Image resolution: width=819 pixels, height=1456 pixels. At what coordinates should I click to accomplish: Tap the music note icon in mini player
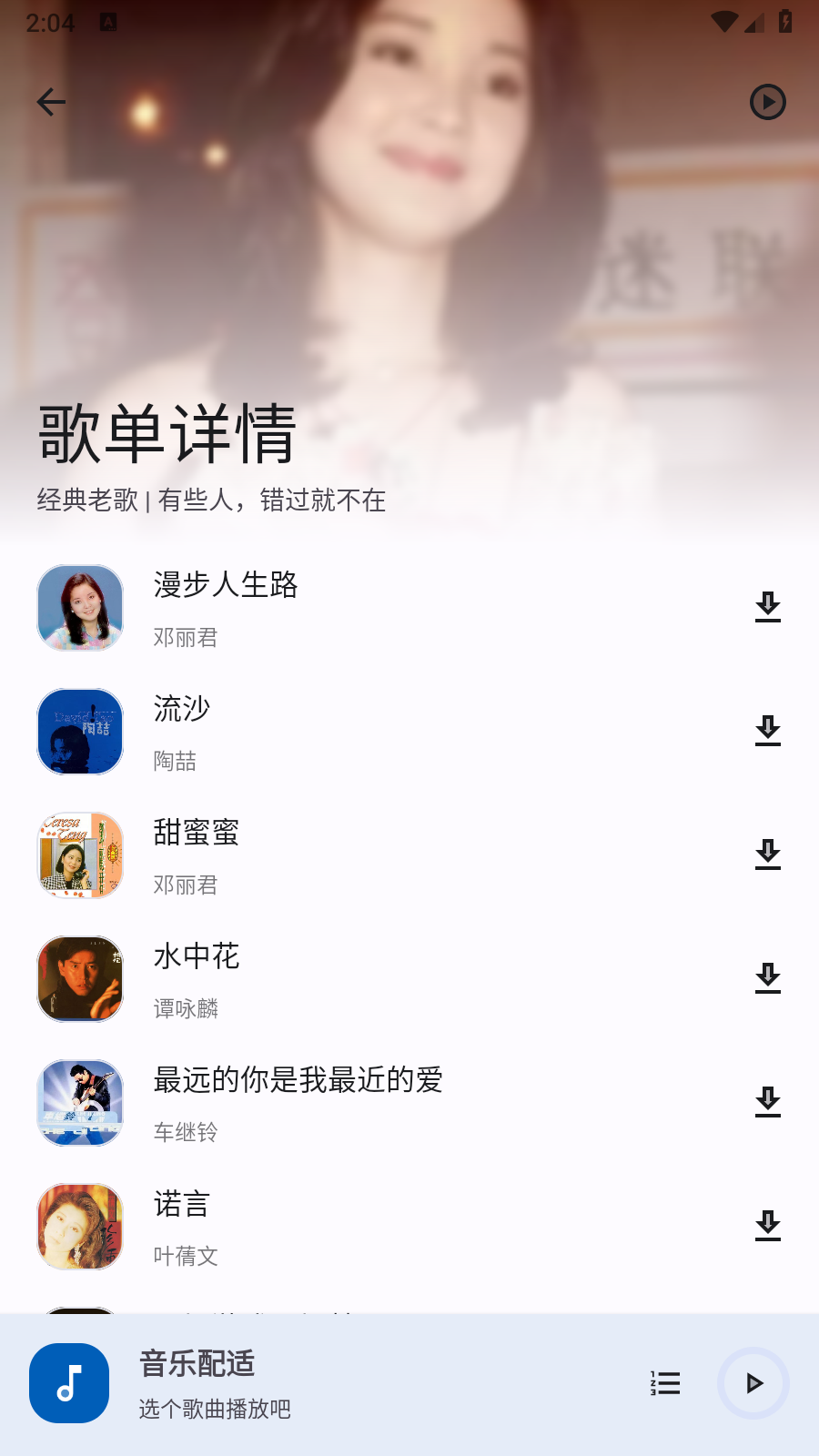[x=69, y=1383]
